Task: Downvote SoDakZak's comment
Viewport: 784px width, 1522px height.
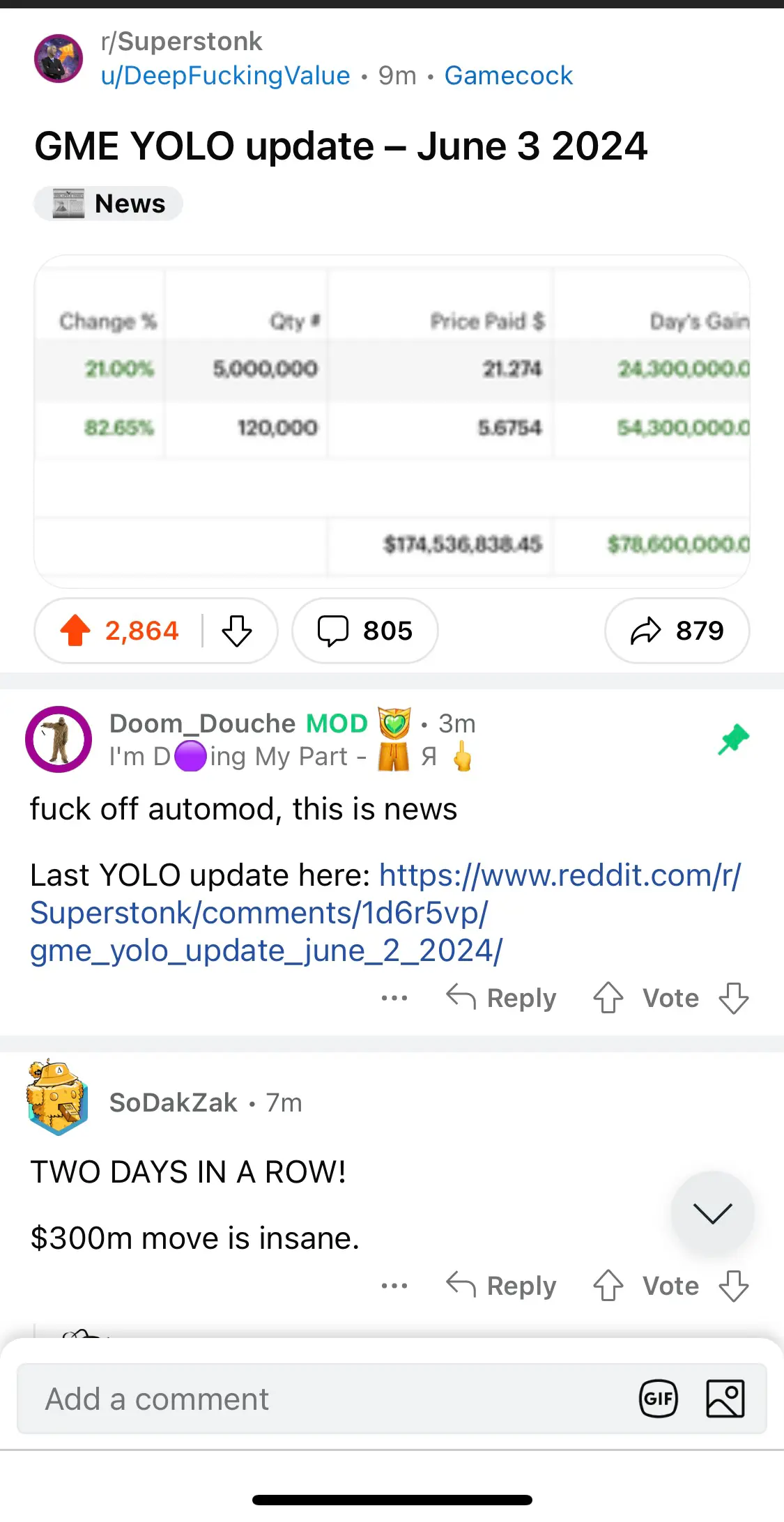Action: coord(732,1286)
